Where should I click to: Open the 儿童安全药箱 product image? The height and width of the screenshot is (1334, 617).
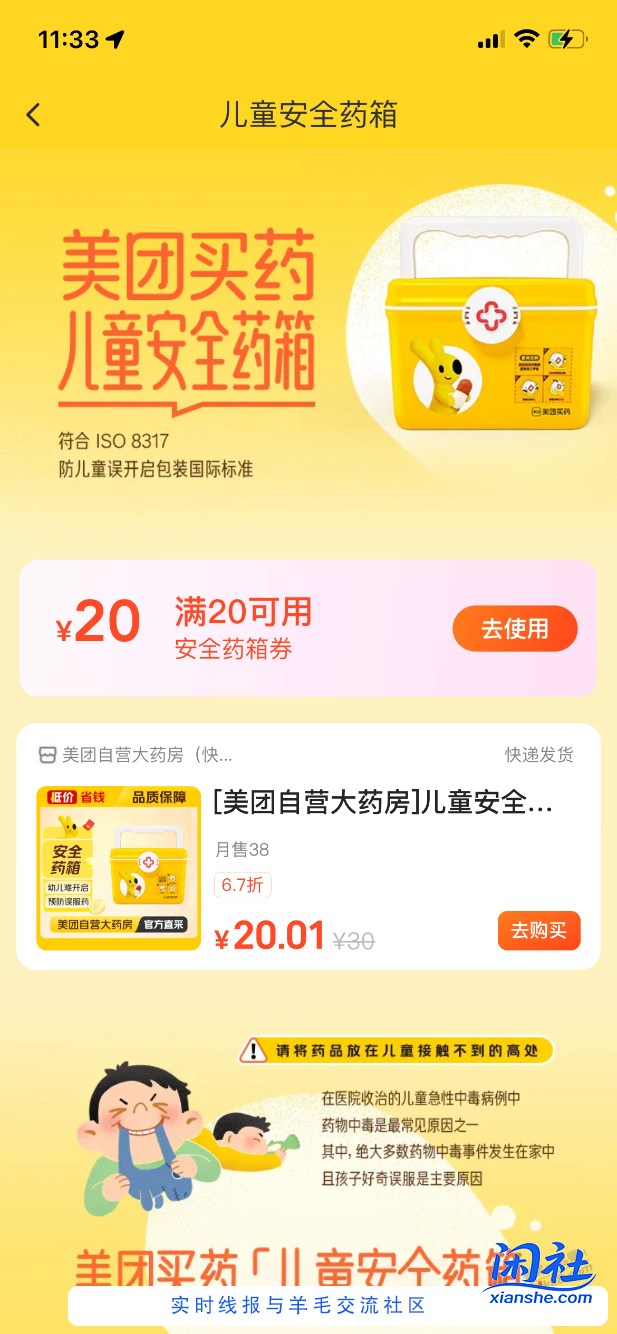(x=119, y=868)
